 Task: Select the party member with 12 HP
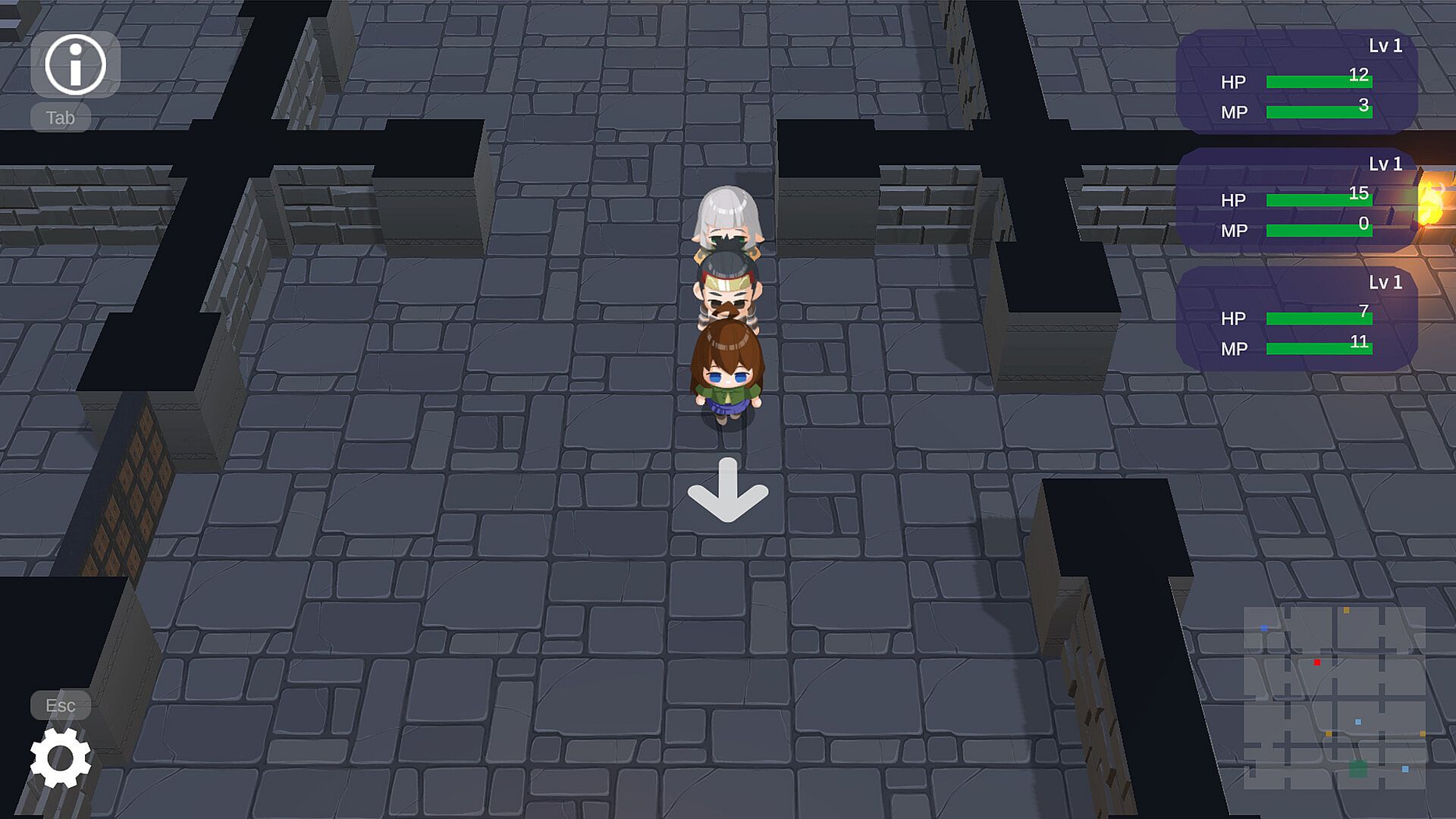pos(1296,82)
